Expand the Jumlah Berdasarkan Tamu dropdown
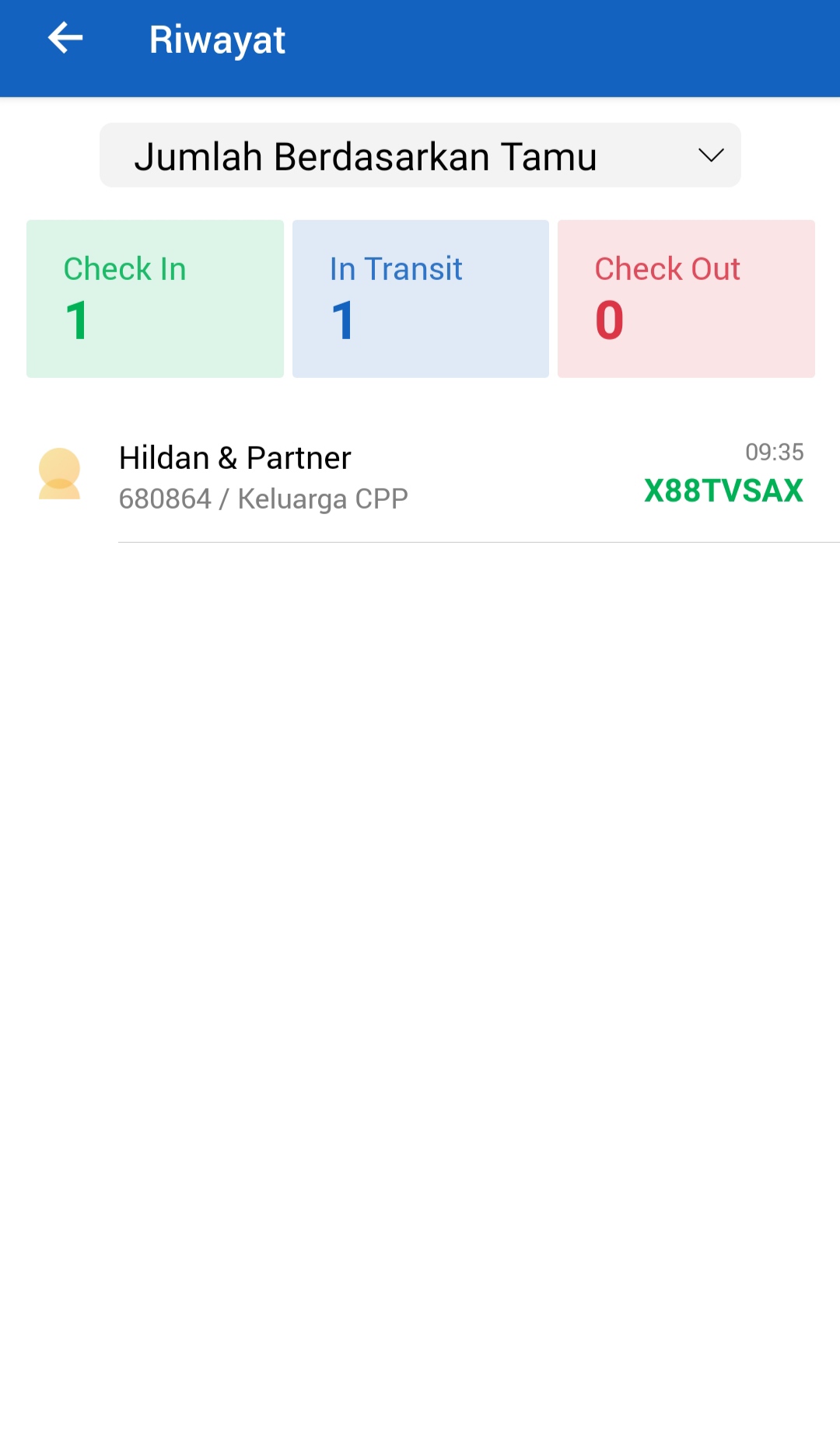Screen dimensions: 840x1431 pos(420,156)
